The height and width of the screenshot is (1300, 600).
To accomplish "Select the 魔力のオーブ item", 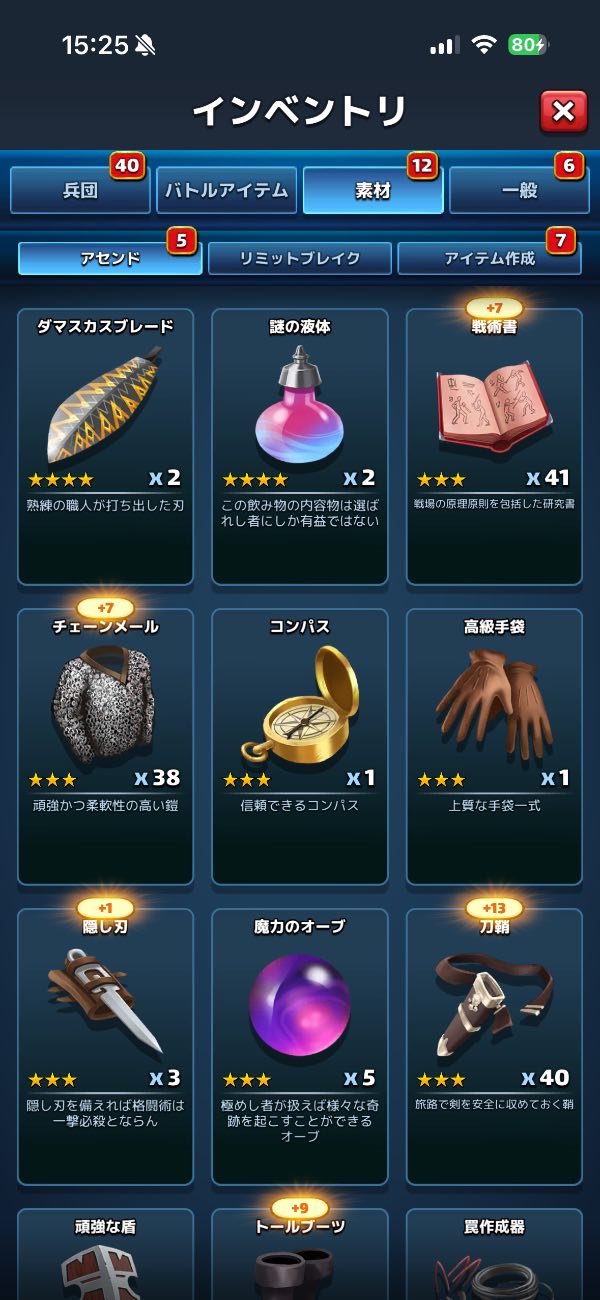I will [x=299, y=1045].
